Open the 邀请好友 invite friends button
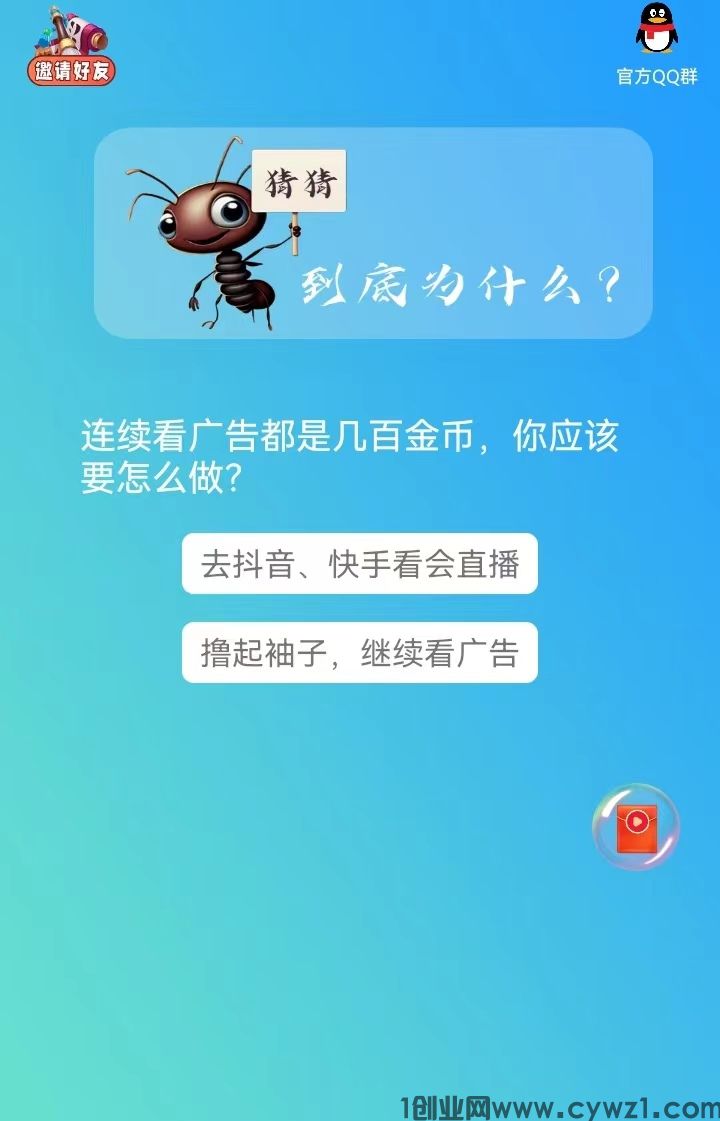Viewport: 720px width, 1121px height. [70, 47]
